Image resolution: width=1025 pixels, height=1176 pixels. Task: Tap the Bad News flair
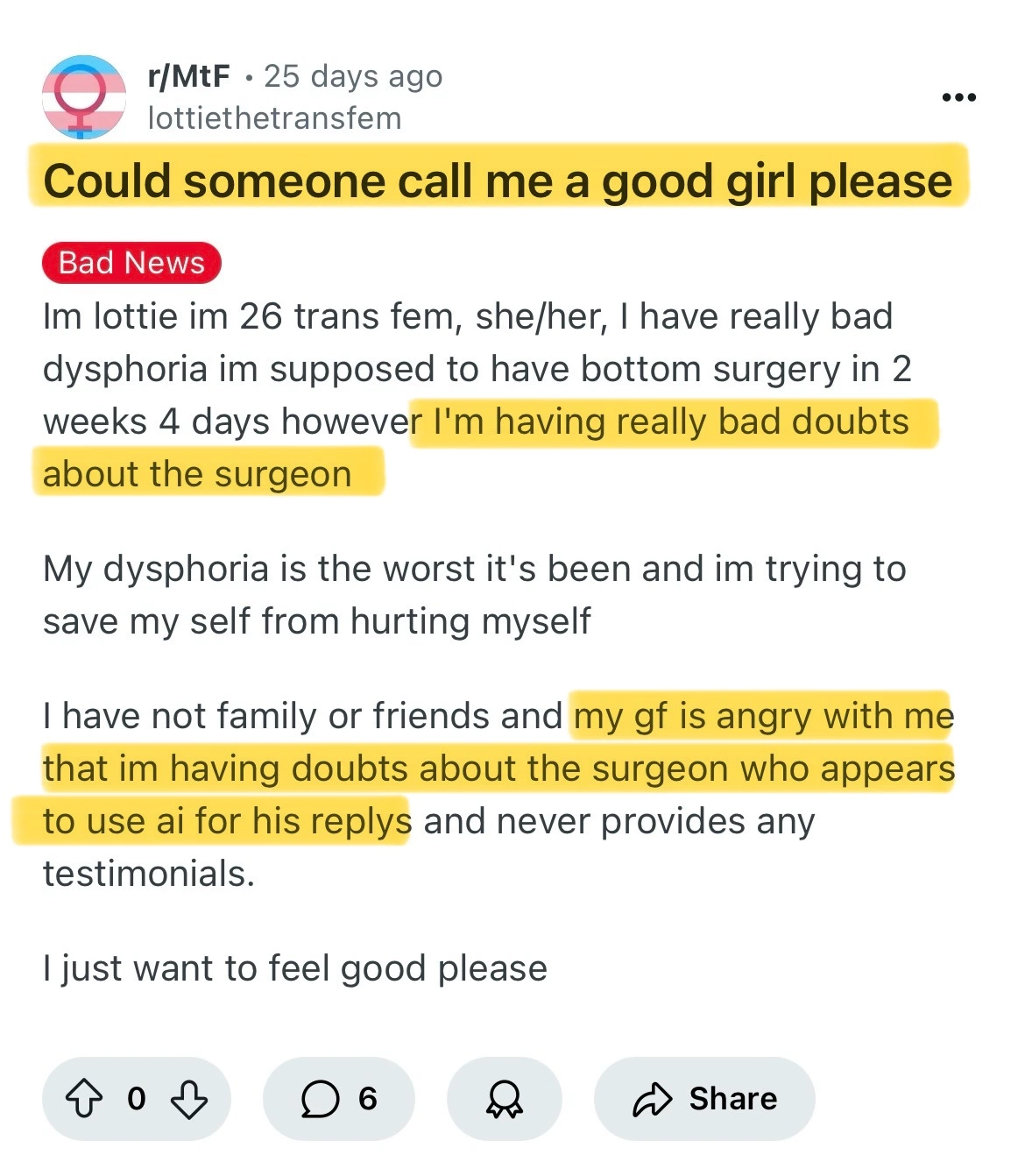[x=131, y=263]
